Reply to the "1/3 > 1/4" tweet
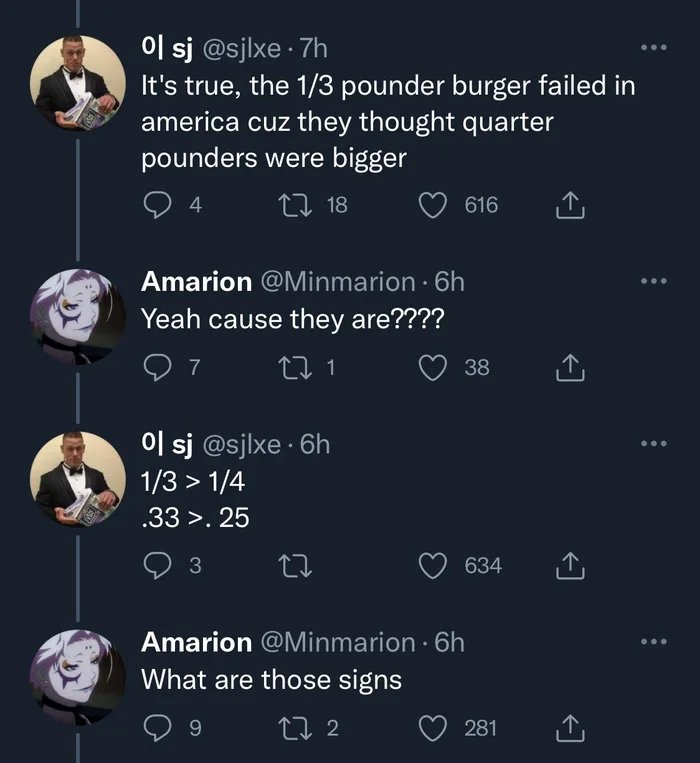The height and width of the screenshot is (763, 700). click(x=158, y=565)
